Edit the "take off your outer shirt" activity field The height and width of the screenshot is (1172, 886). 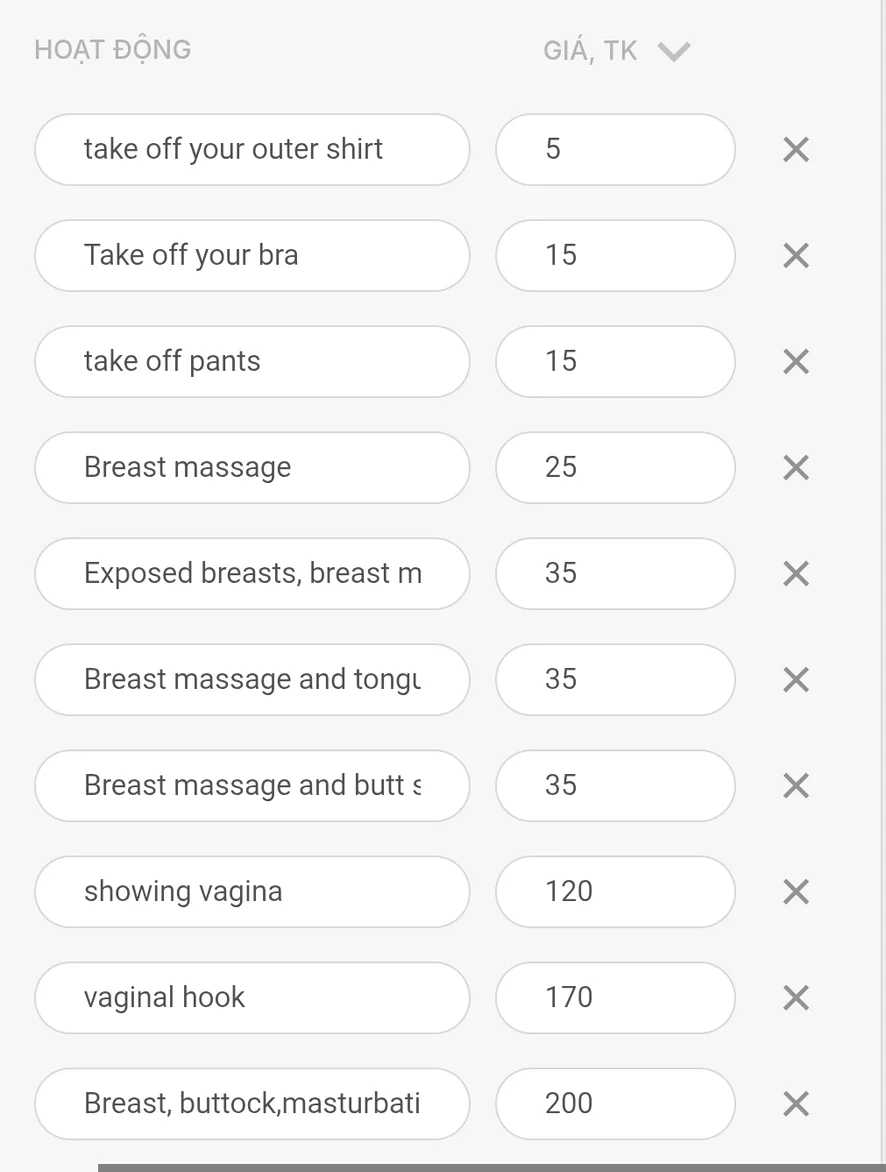click(252, 150)
